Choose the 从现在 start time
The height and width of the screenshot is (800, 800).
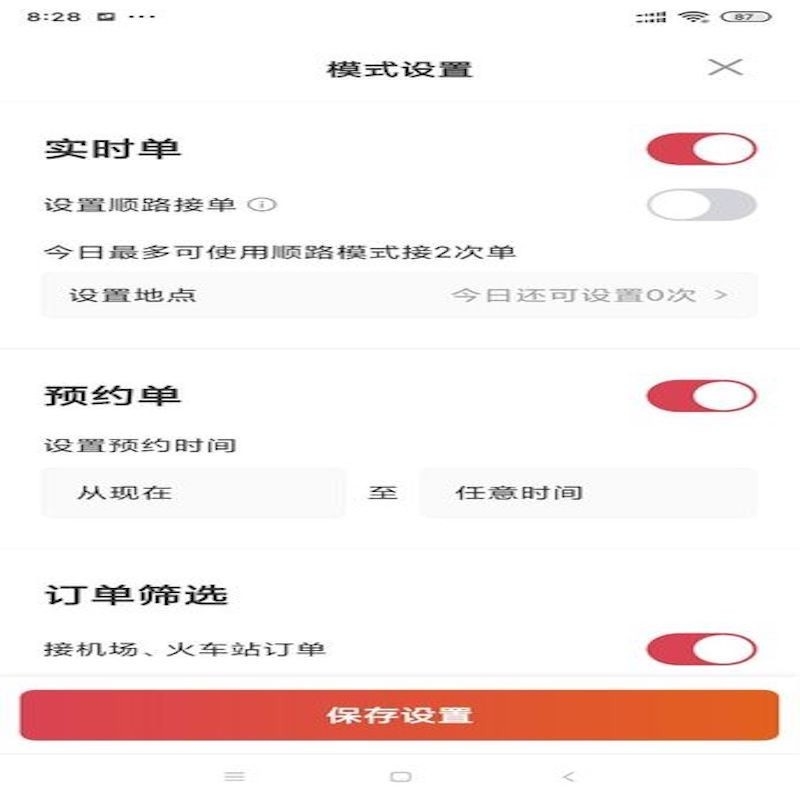[193, 492]
